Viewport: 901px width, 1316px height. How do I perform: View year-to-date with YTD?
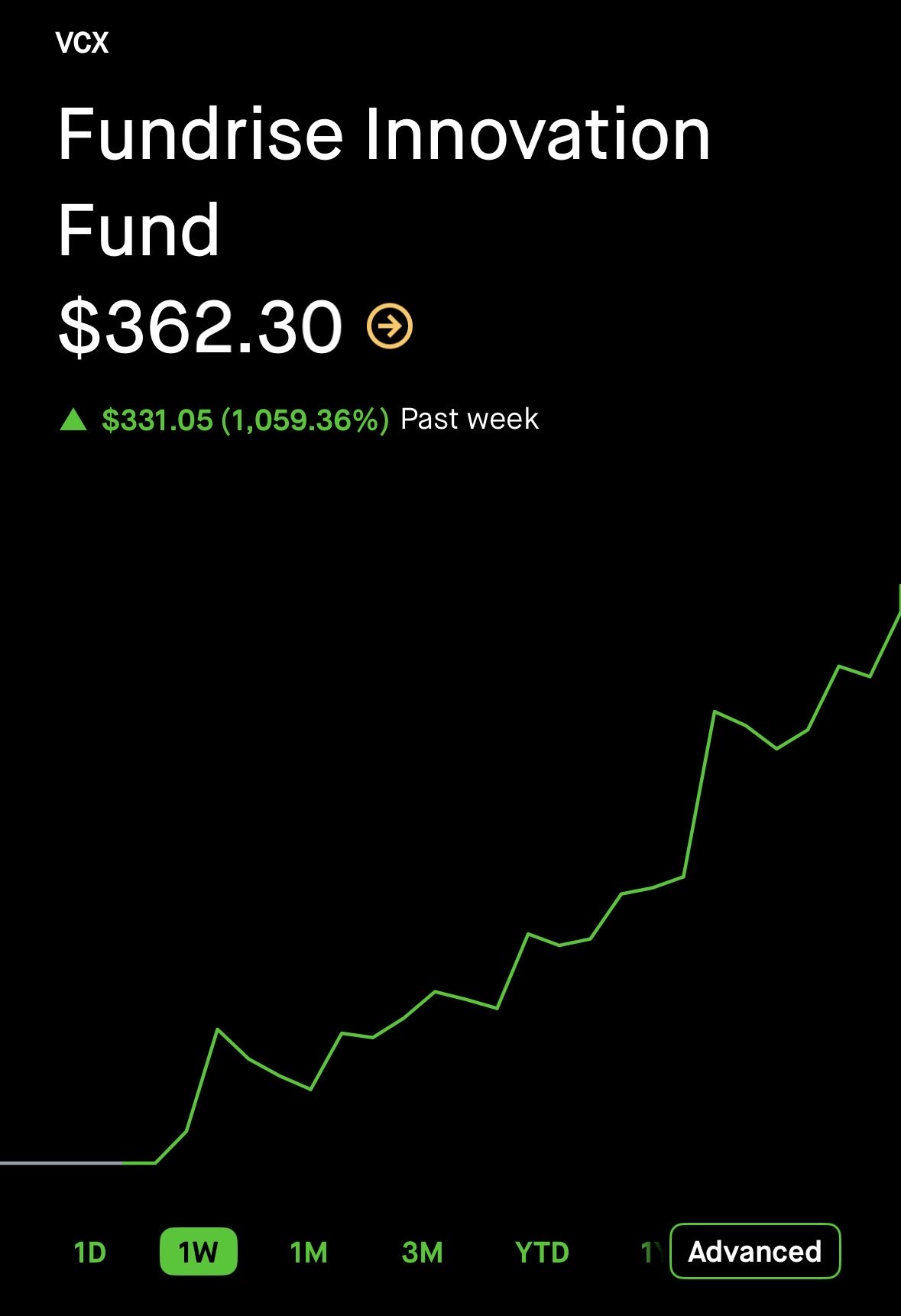click(542, 1253)
